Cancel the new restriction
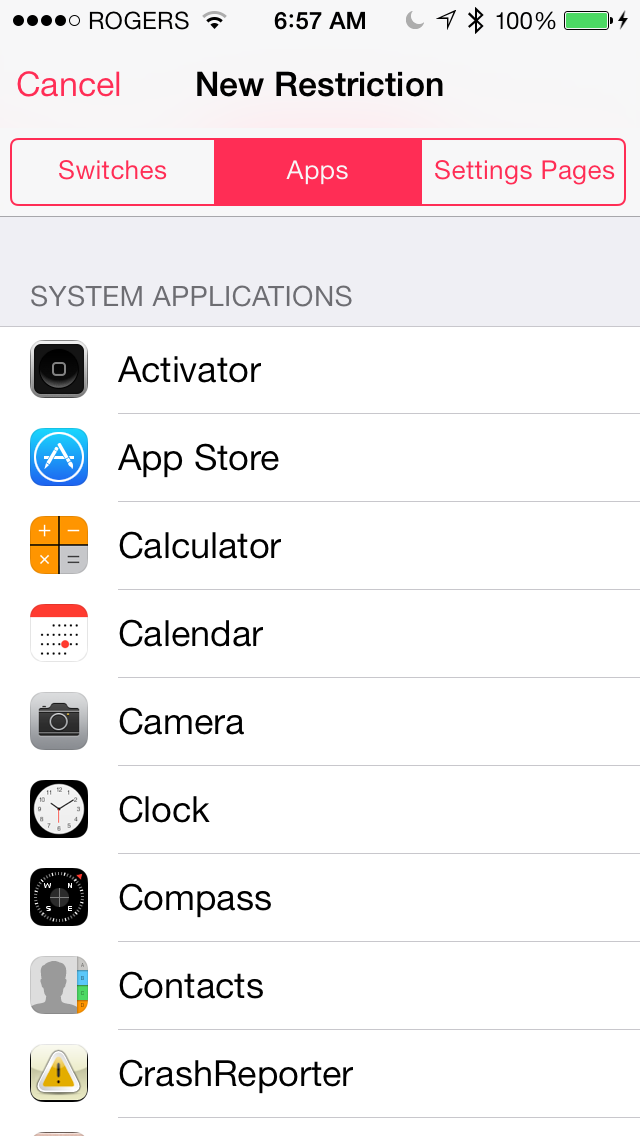 point(69,85)
